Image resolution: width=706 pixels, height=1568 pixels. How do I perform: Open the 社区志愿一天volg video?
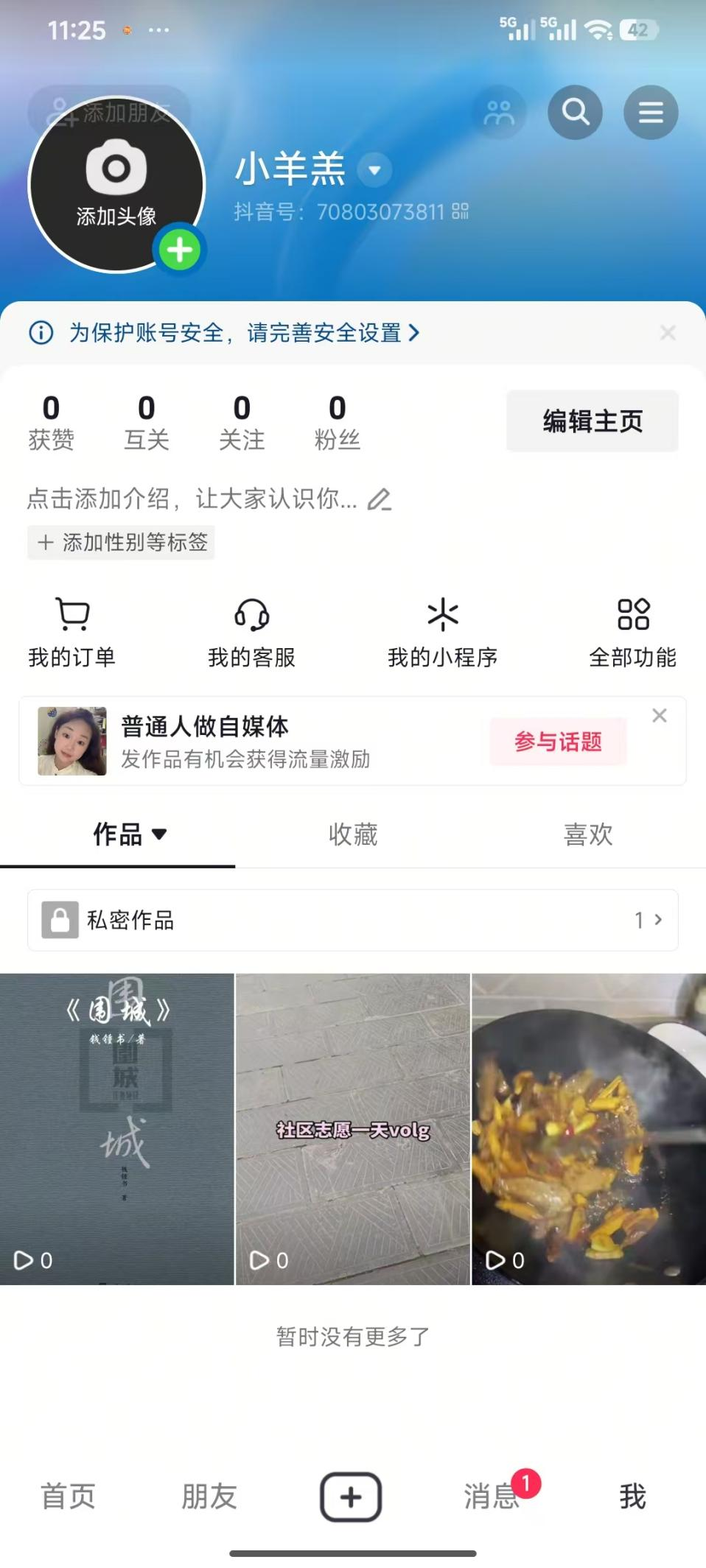[353, 1129]
